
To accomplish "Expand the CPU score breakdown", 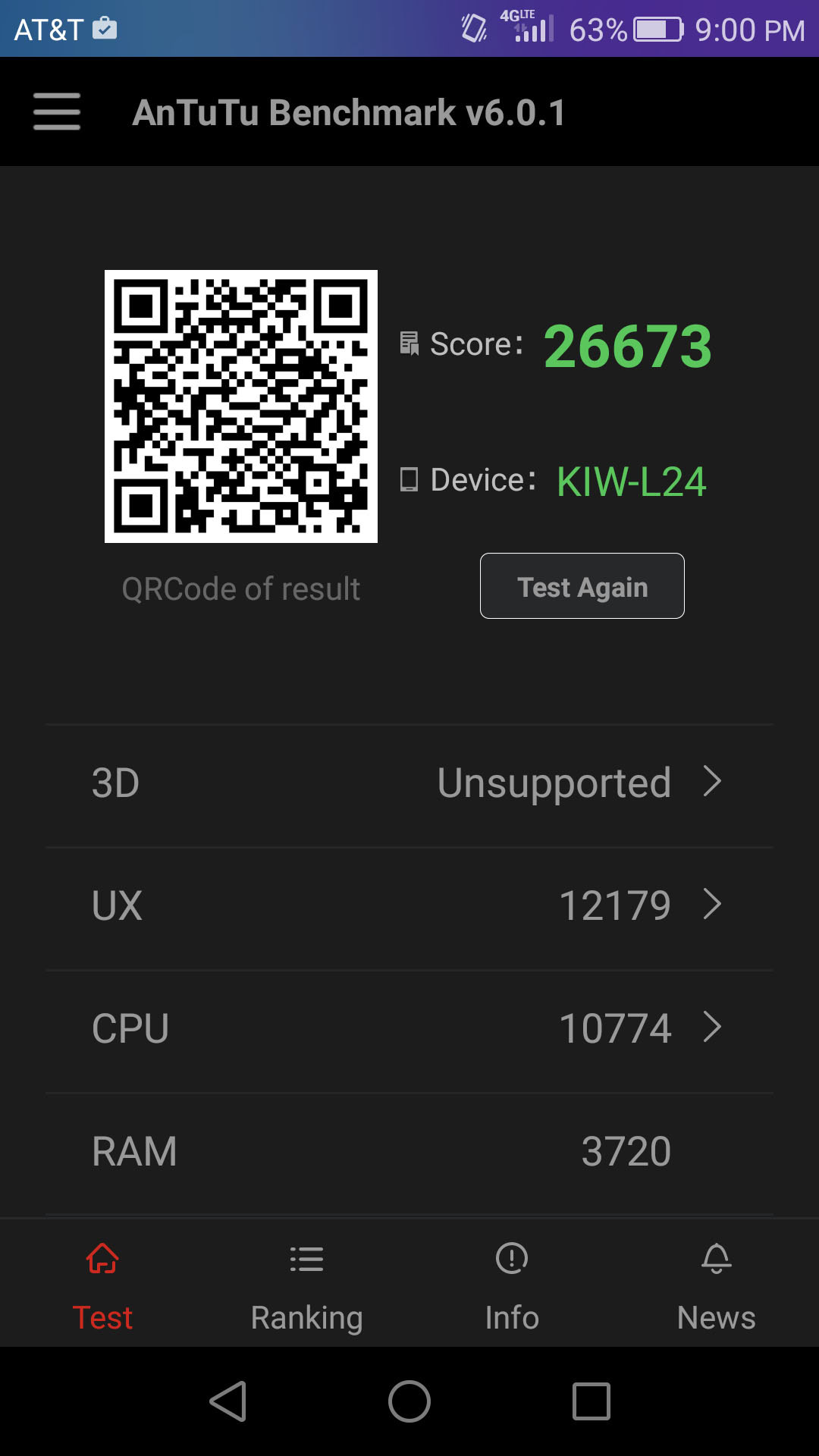I will click(x=409, y=1028).
